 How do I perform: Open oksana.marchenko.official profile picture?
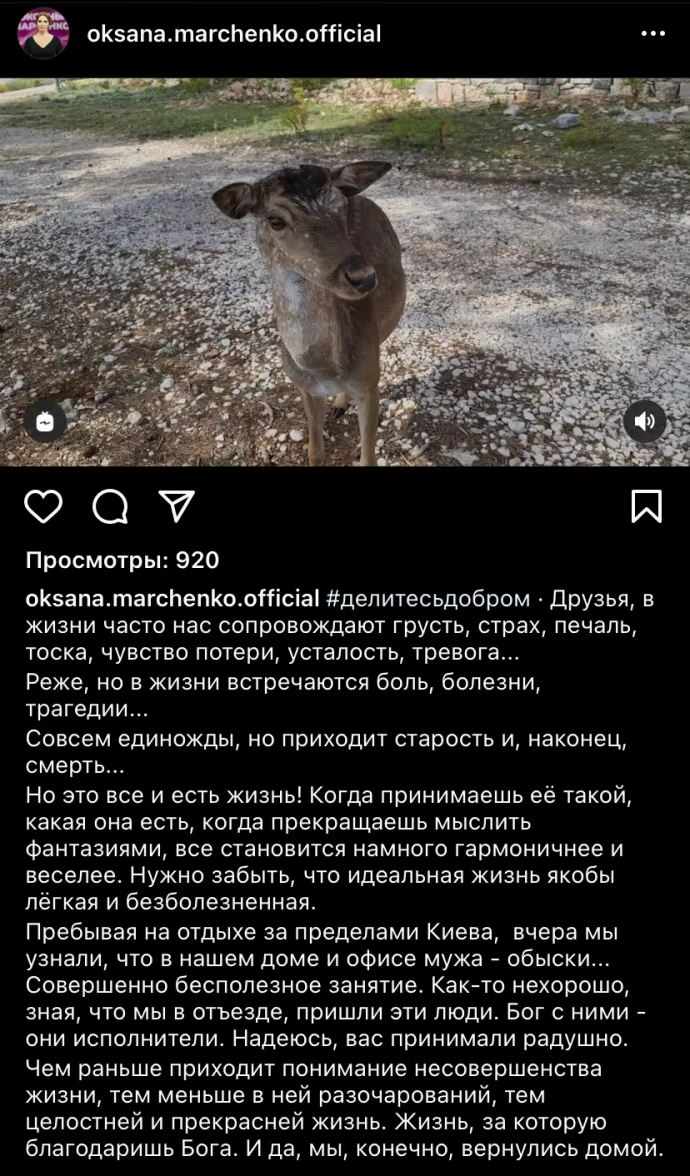[43, 34]
